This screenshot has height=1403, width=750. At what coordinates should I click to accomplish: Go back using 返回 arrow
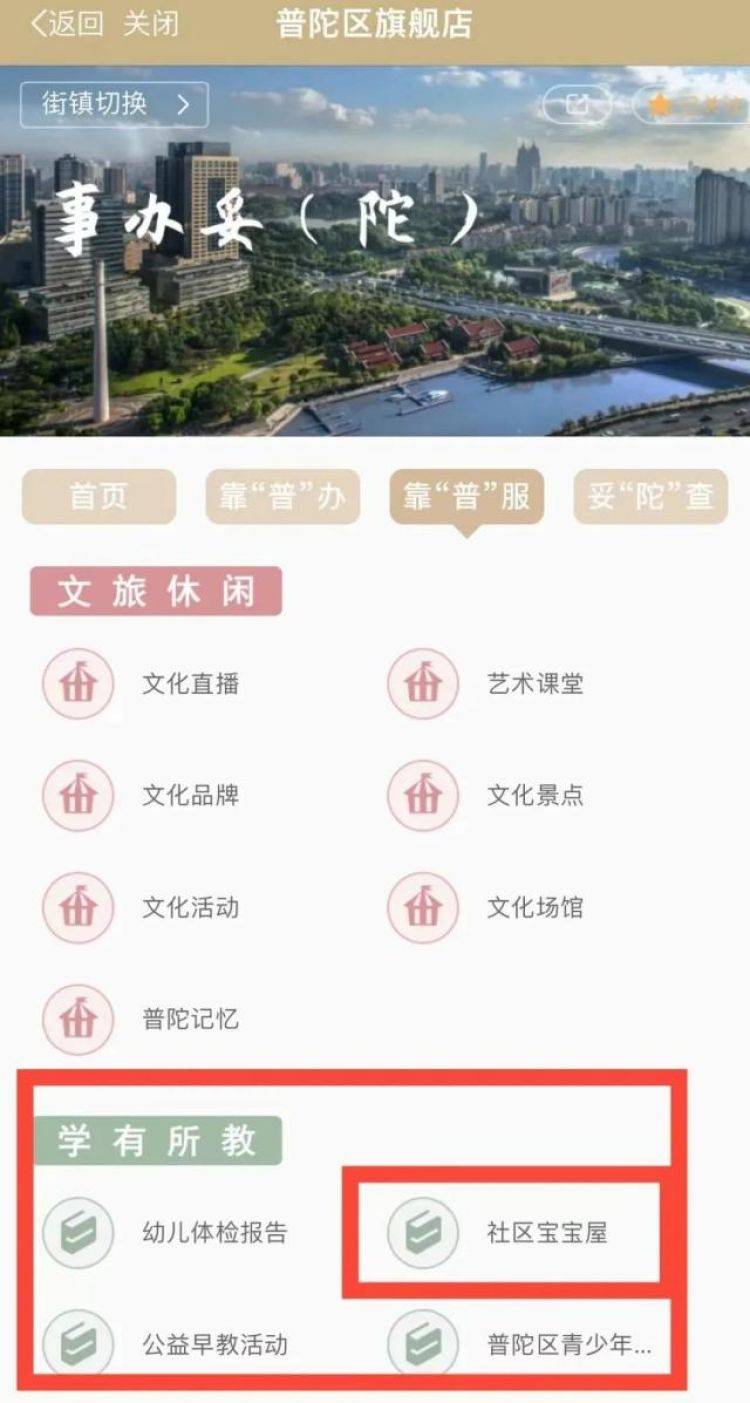tap(66, 24)
